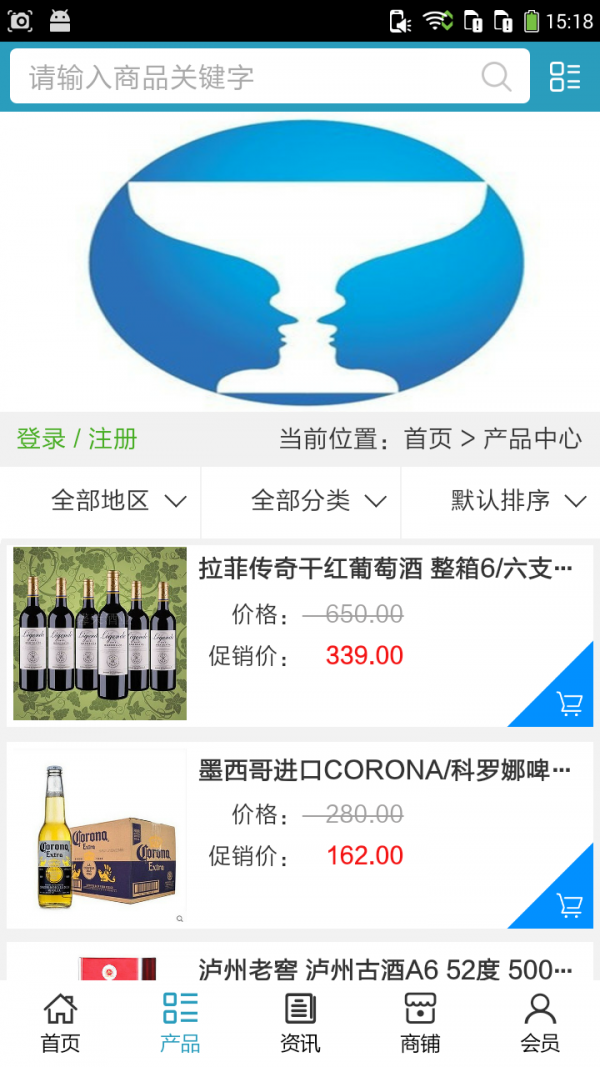Switch to the 资讯 news tab
Image resolution: width=600 pixels, height=1067 pixels.
point(300,1023)
